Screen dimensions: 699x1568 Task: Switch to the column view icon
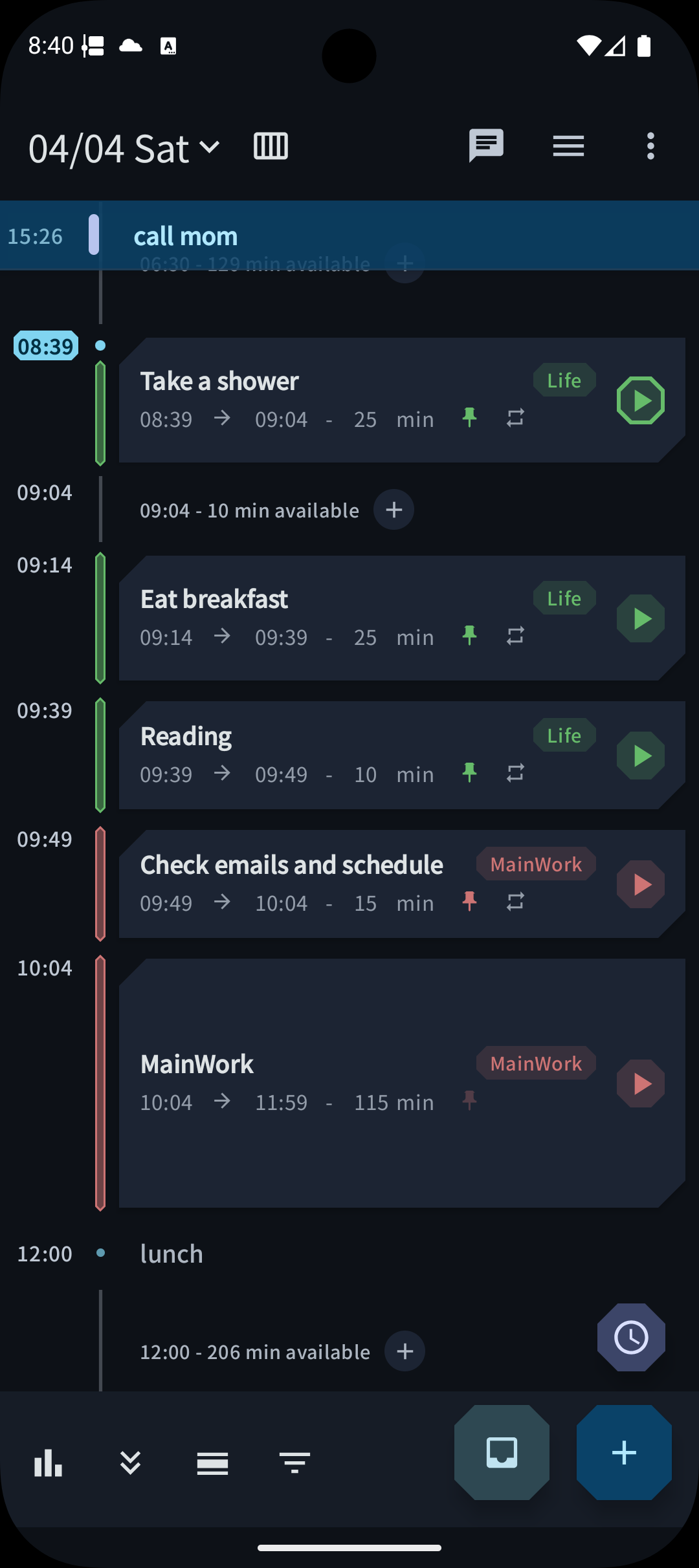point(271,146)
